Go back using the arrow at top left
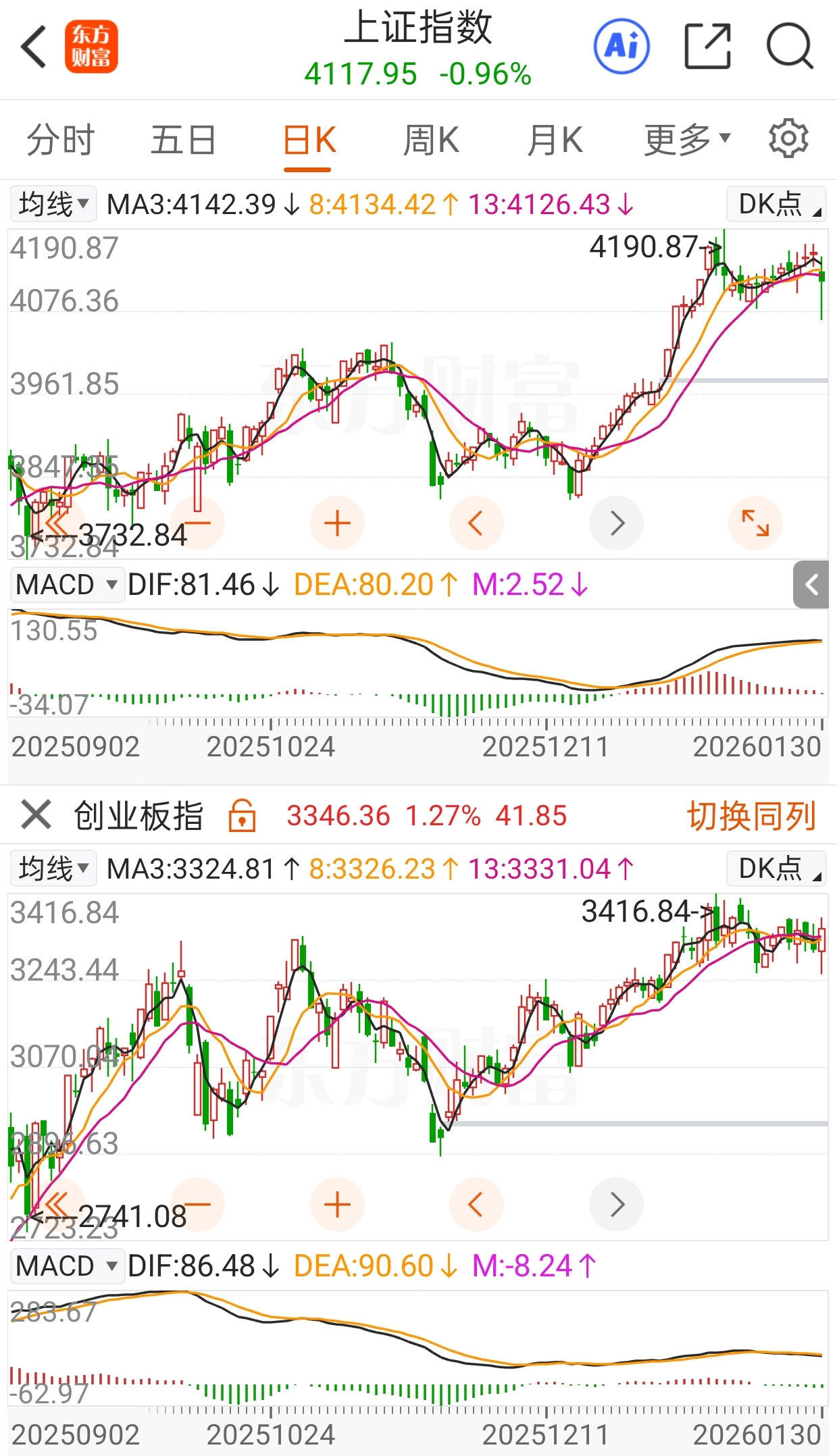837x1456 pixels. tap(32, 46)
